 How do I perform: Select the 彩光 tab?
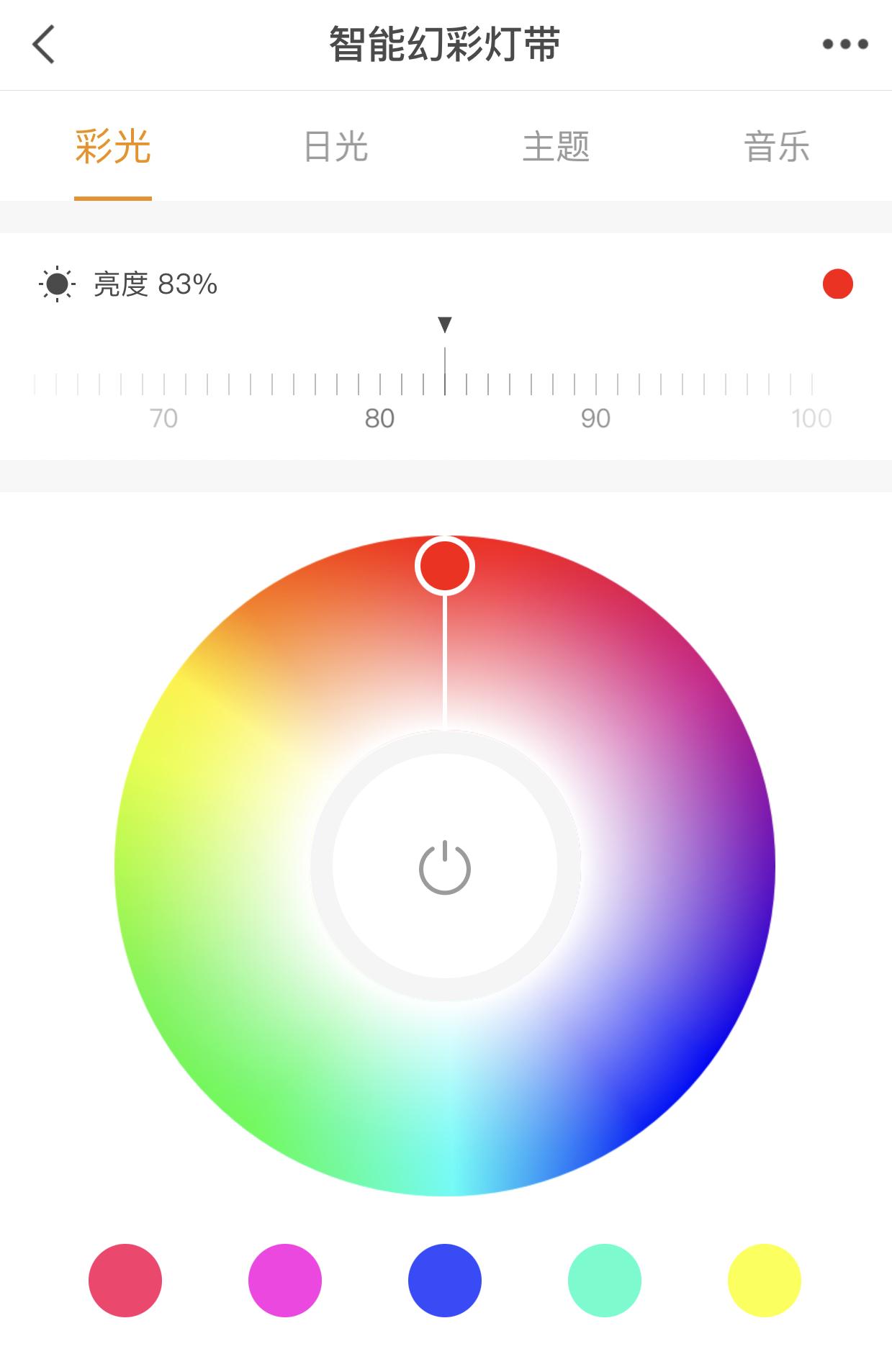(x=113, y=147)
